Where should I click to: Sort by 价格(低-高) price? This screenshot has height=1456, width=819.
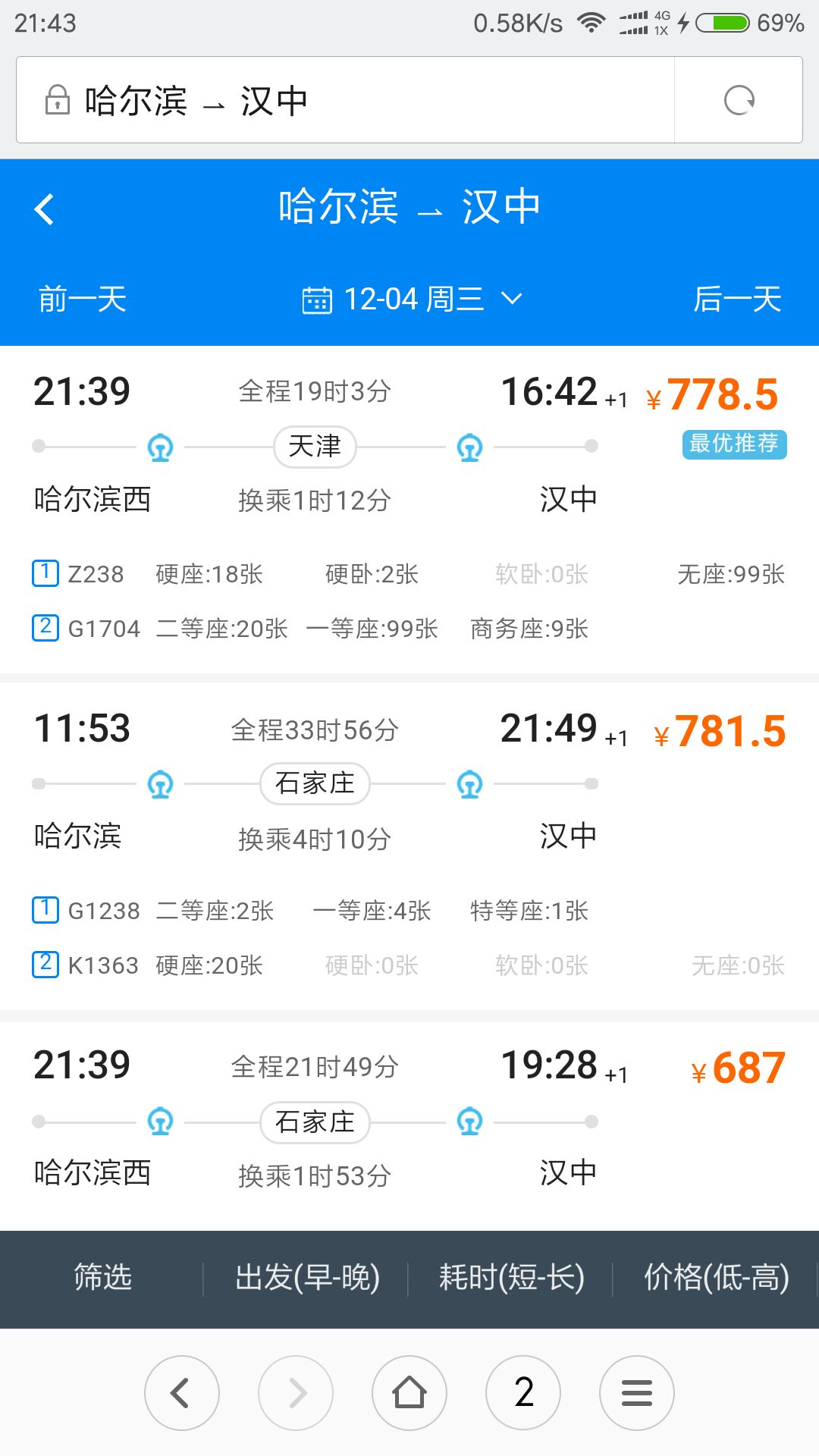point(716,1279)
